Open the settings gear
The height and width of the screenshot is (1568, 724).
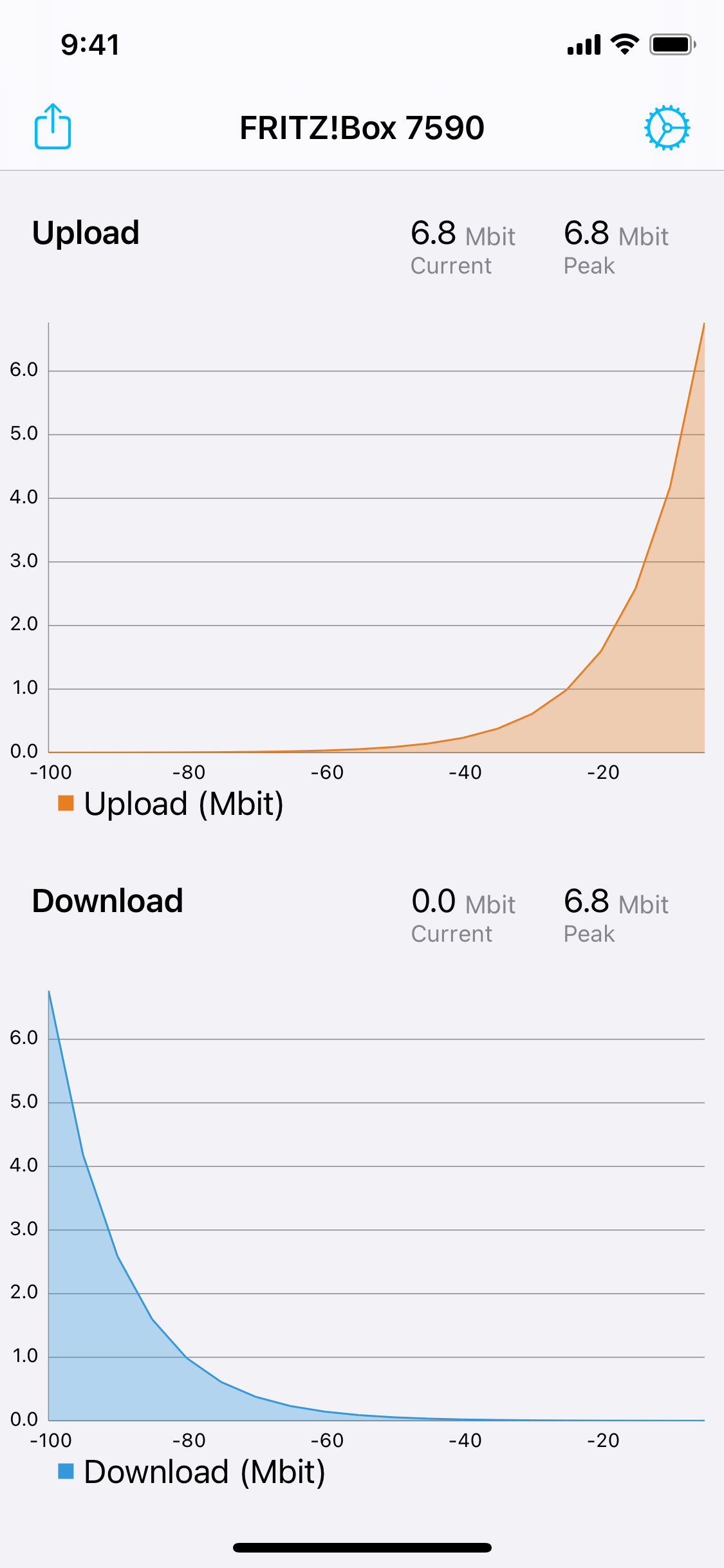click(x=668, y=127)
